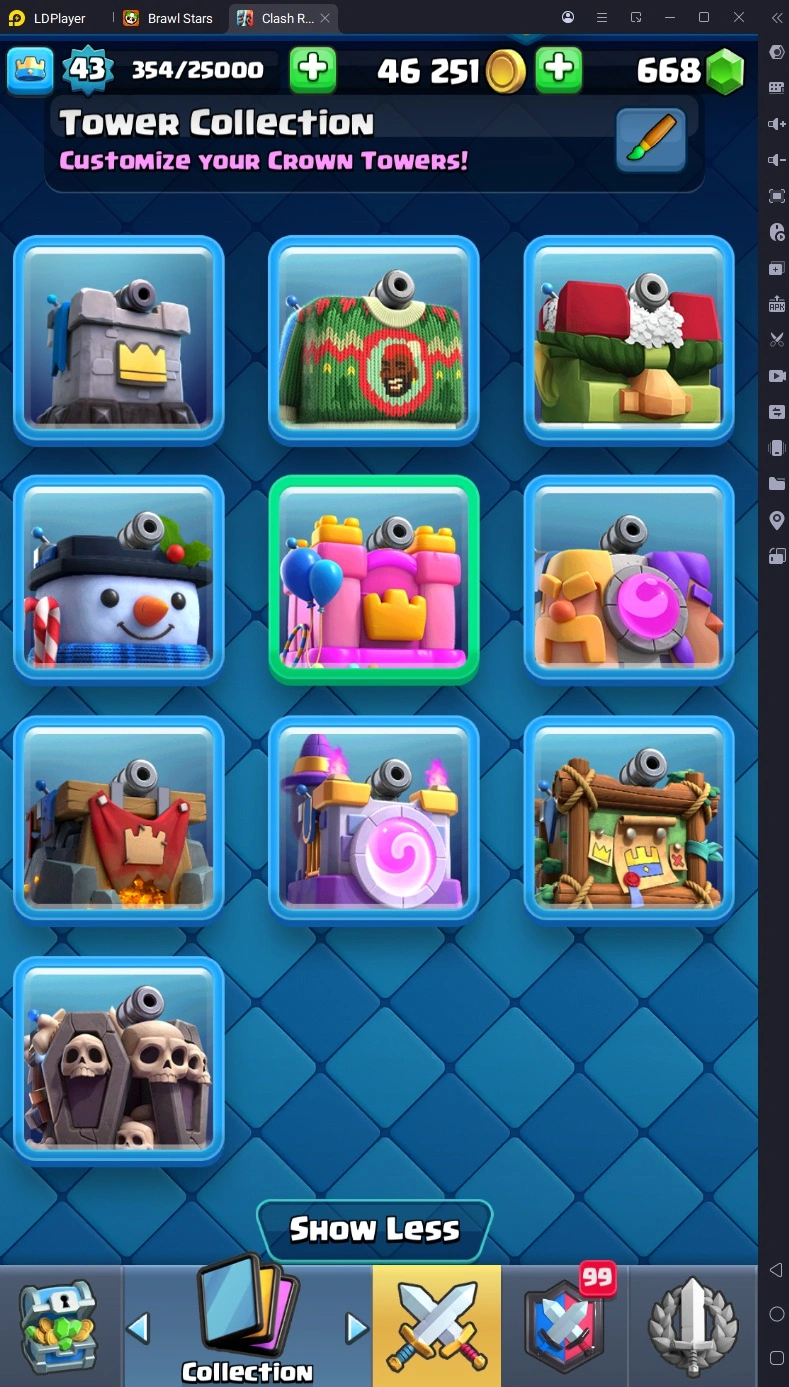Open the Shop tab with treasure chest
The image size is (789, 1387).
click(x=60, y=1326)
